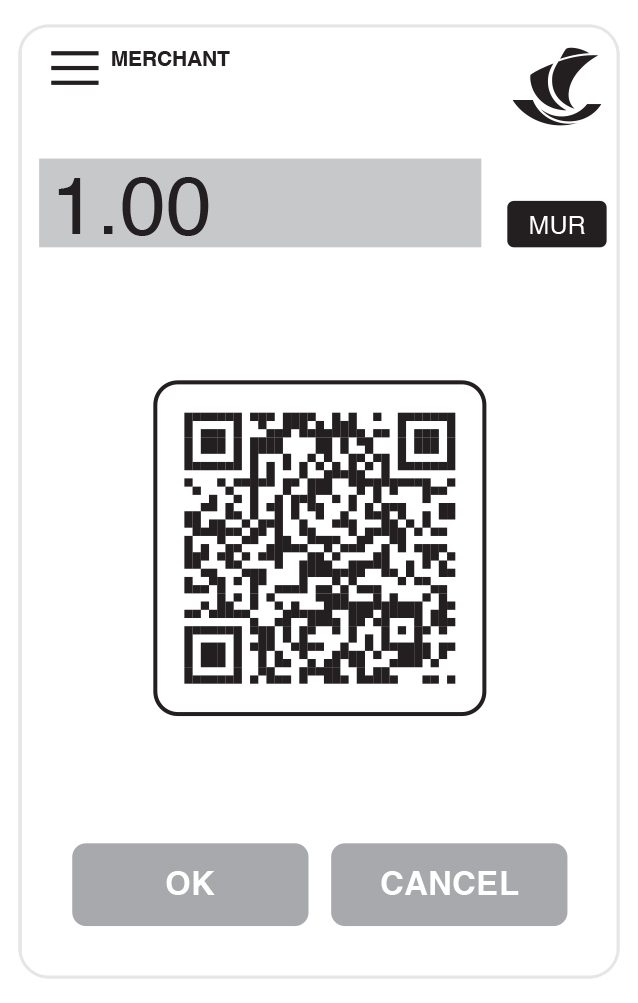Cancel the QR payment

click(x=449, y=884)
